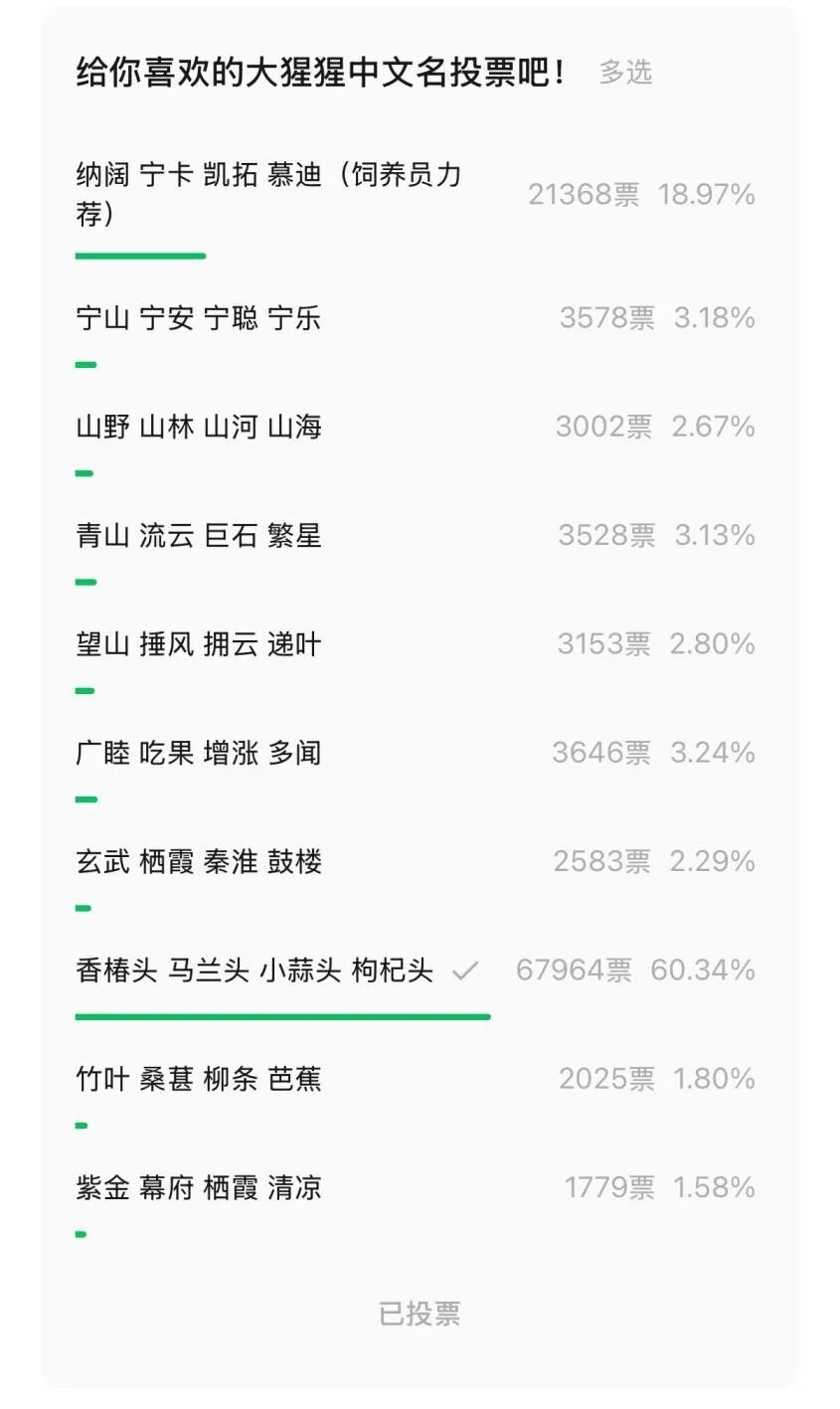The height and width of the screenshot is (1409, 840).
Task: Pick the 青山 流云 巨石 繁星 option
Action: coord(199,535)
